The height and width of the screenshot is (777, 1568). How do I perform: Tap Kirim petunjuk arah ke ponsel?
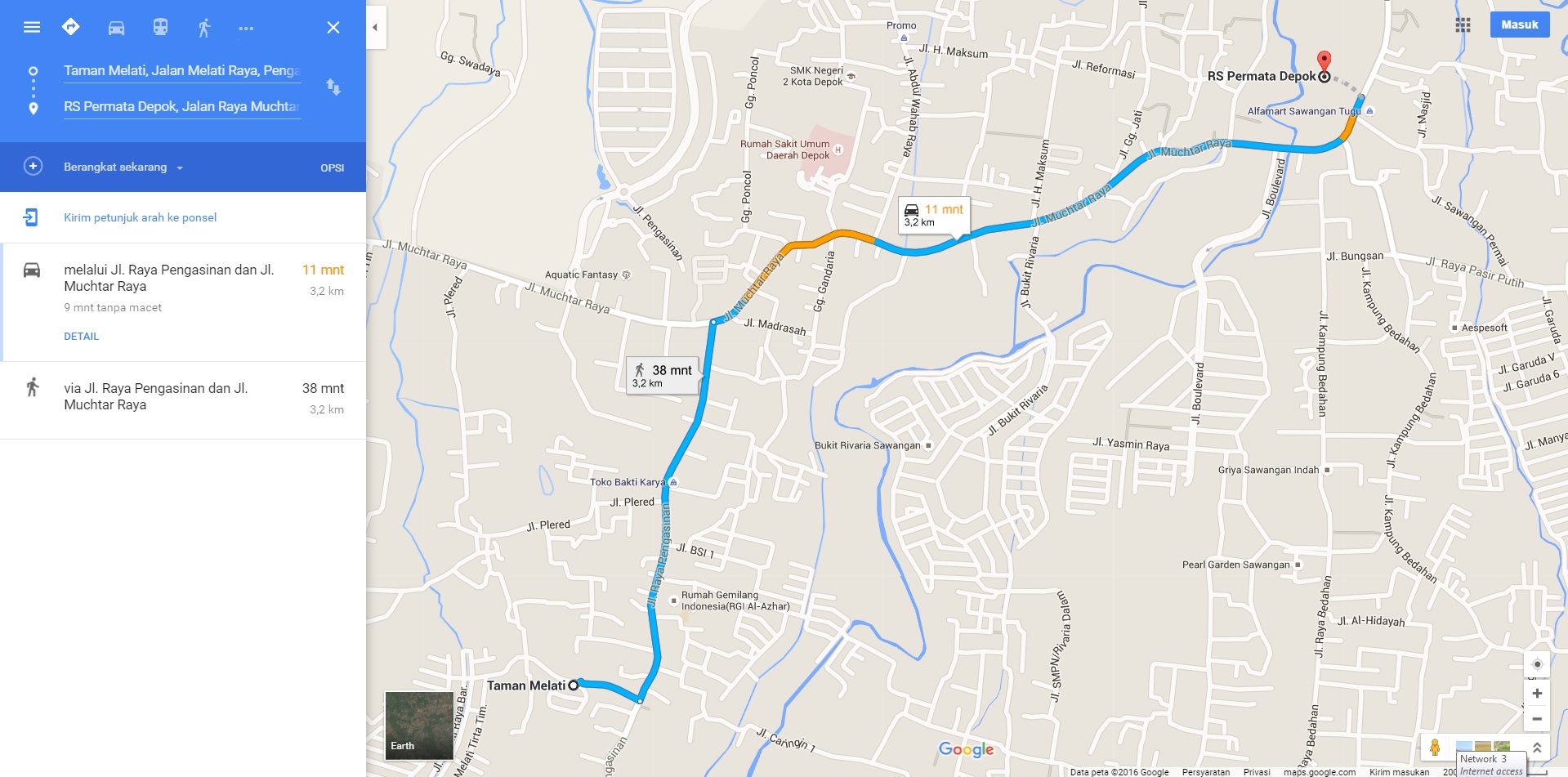140,218
